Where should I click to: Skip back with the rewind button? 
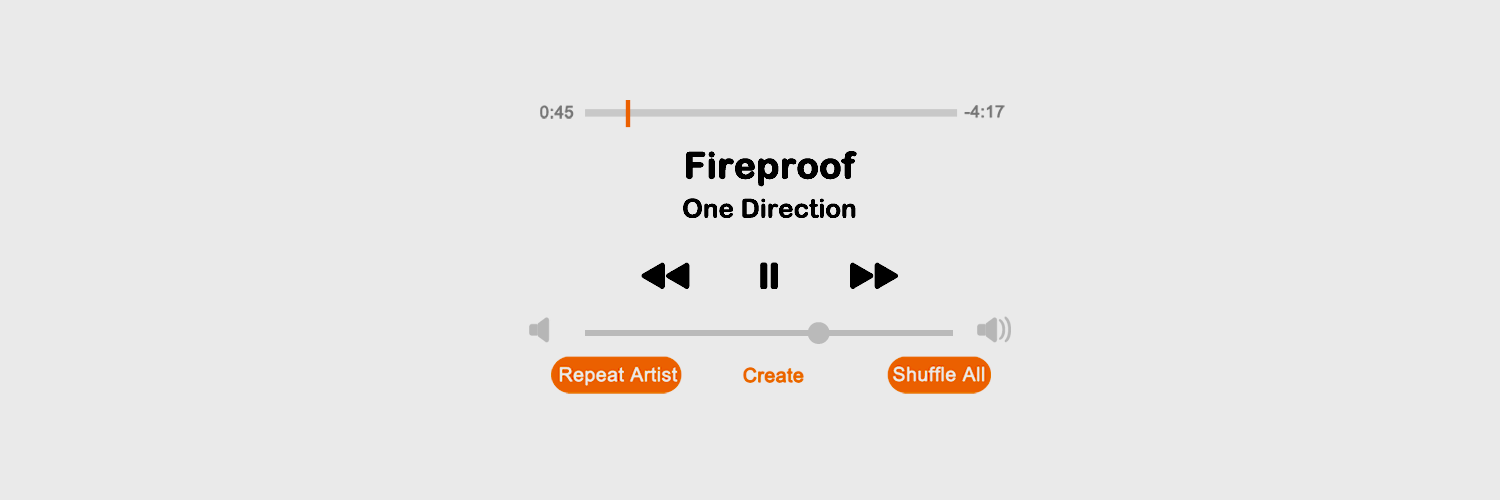pyautogui.click(x=666, y=276)
